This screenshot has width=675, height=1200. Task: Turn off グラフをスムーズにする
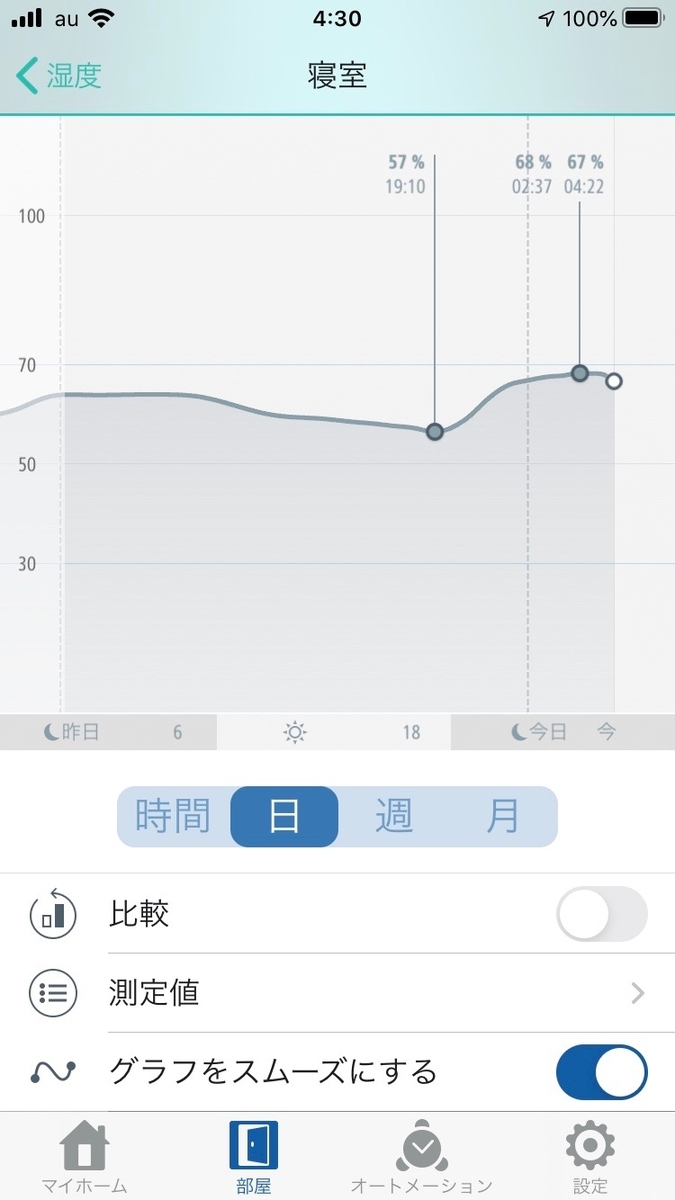pos(602,1073)
